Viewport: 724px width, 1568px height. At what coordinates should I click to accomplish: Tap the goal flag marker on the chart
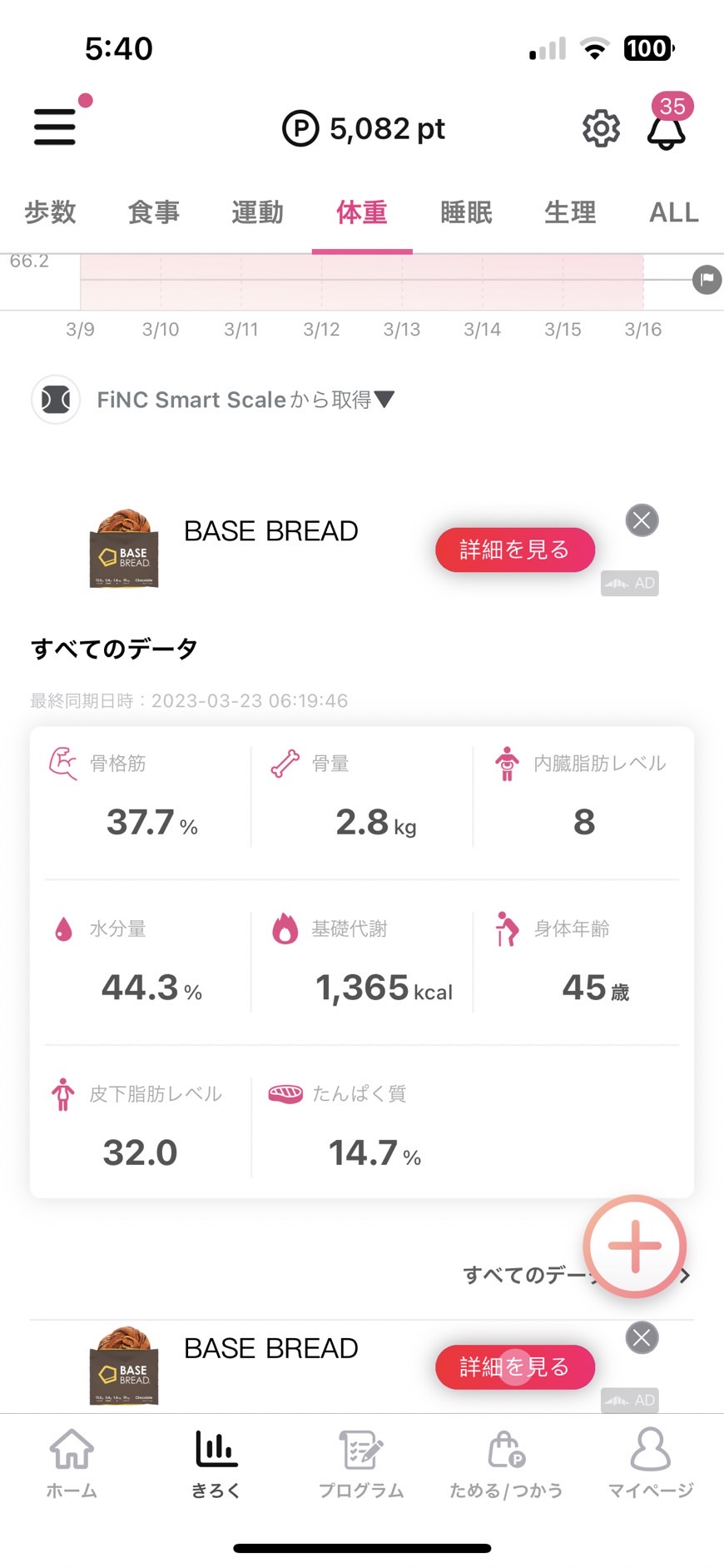pyautogui.click(x=707, y=280)
